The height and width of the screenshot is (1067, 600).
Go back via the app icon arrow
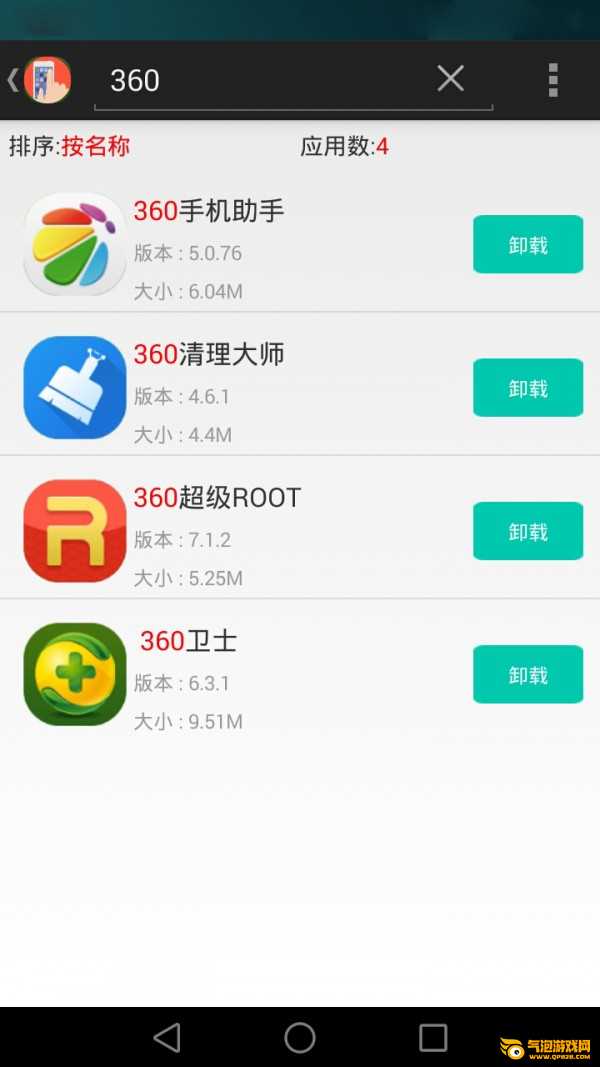[x=38, y=80]
